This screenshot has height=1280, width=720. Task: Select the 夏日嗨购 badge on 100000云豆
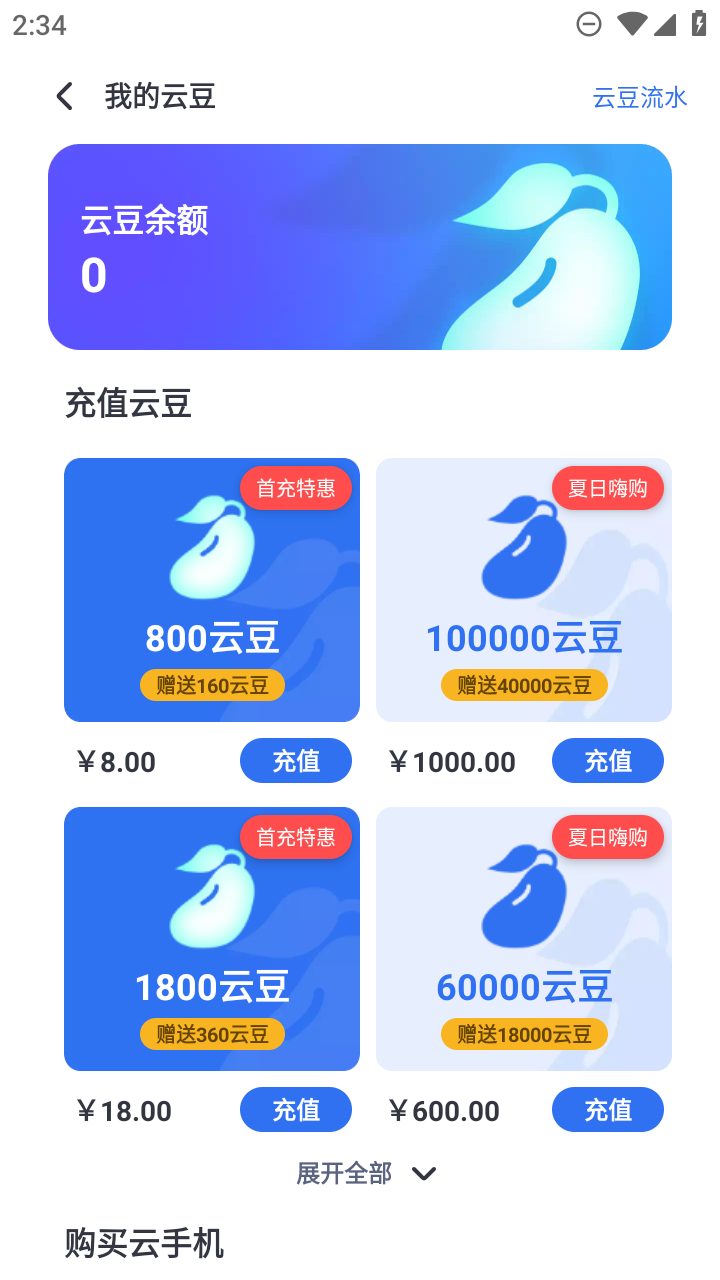click(x=607, y=488)
